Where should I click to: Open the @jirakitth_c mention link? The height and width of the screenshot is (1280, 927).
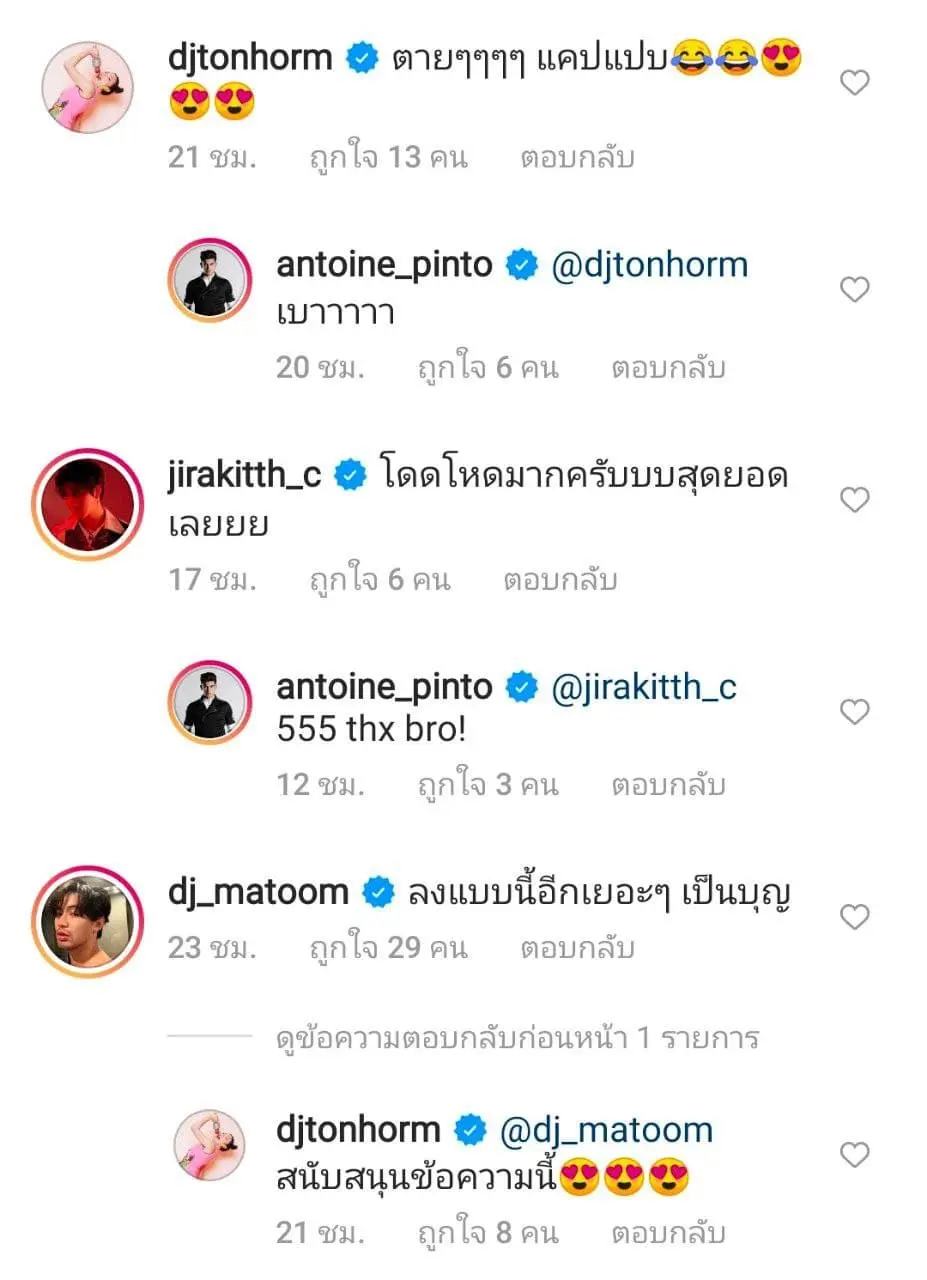pyautogui.click(x=644, y=687)
